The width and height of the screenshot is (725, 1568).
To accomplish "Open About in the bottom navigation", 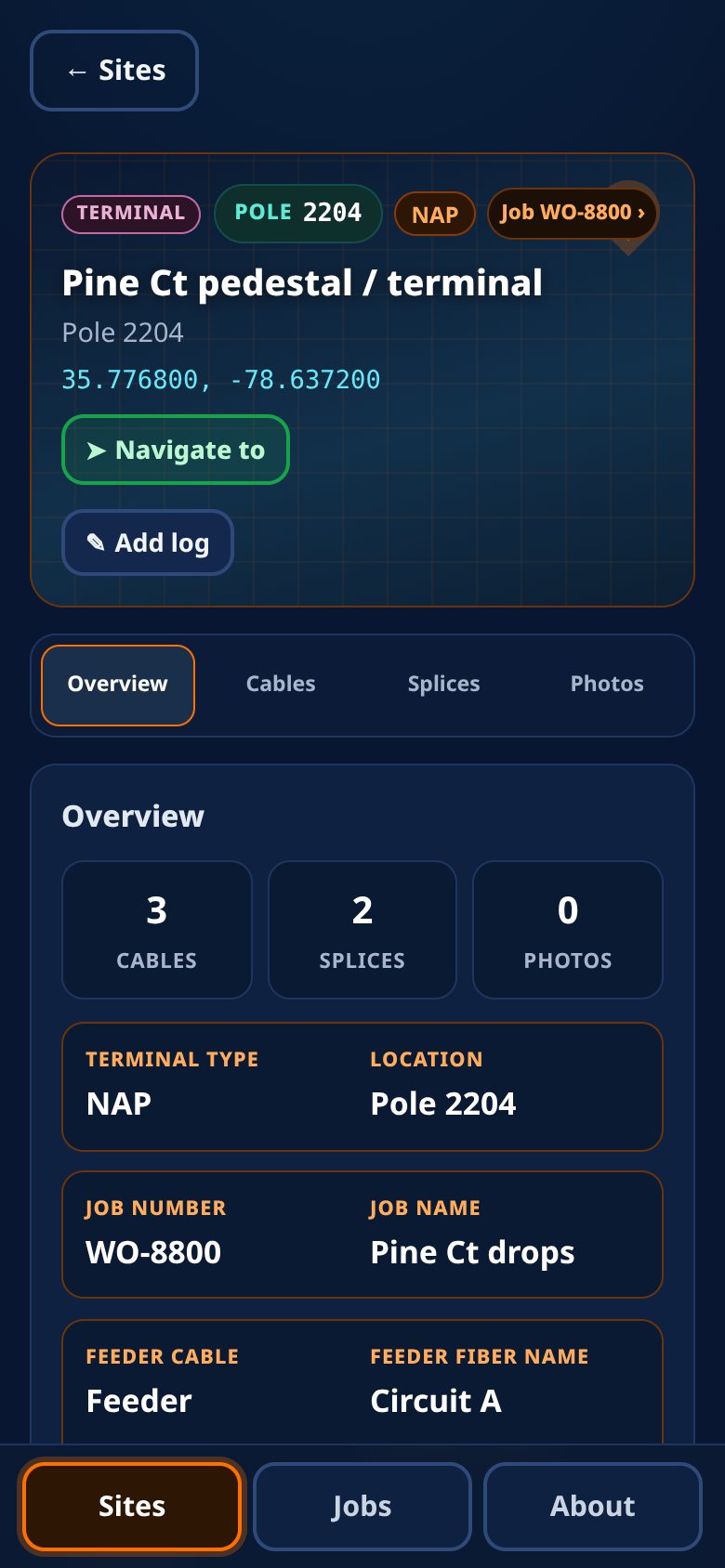I will (593, 1506).
